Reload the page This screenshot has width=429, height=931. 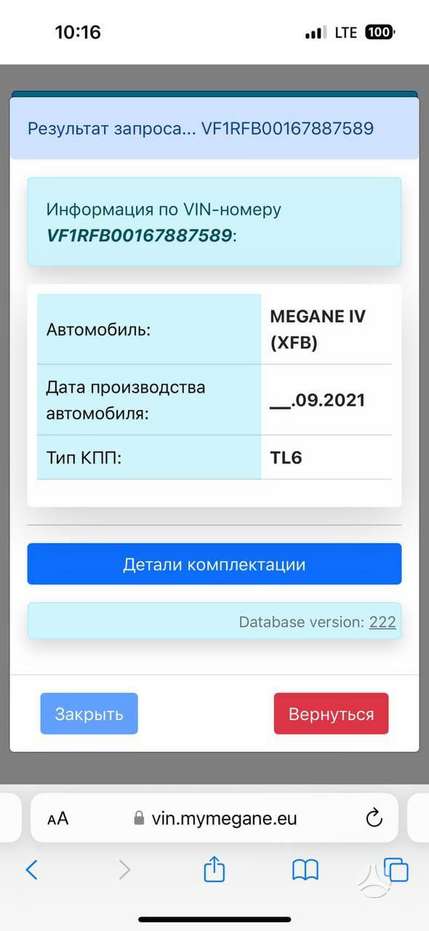[x=374, y=819]
